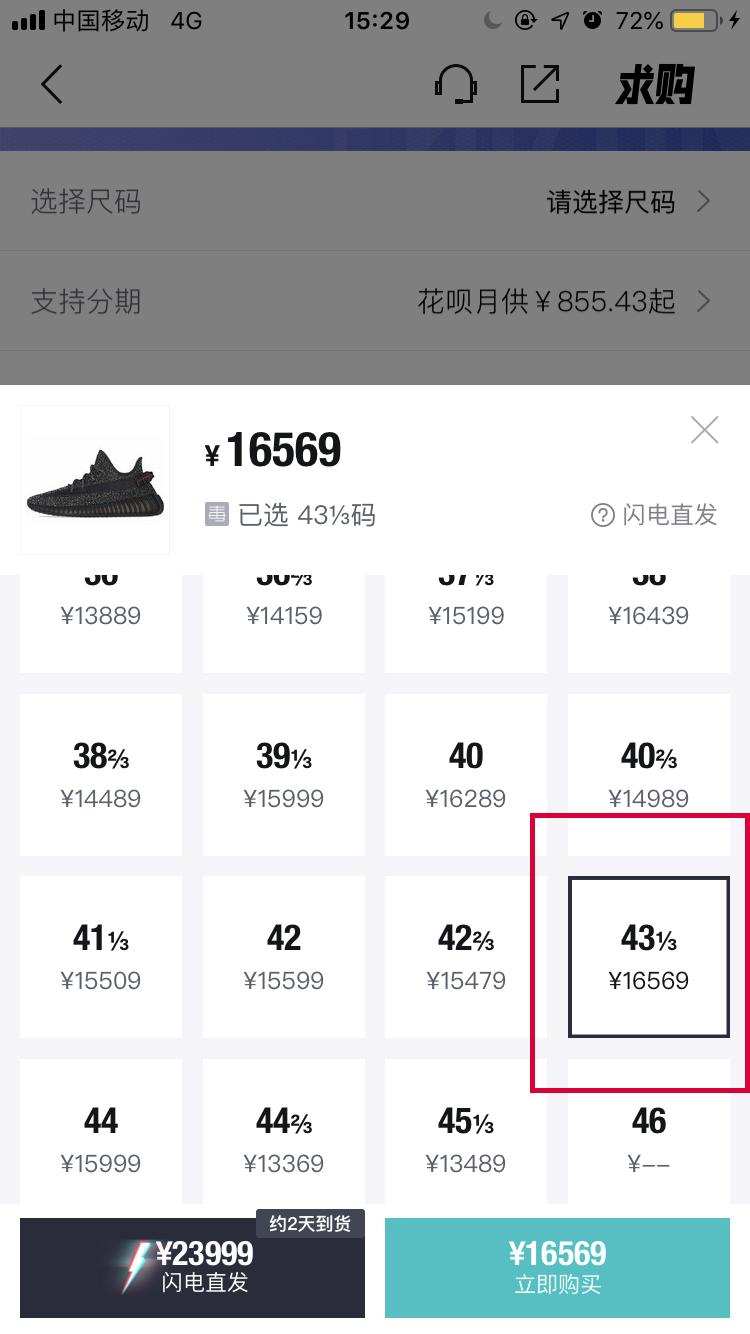Image resolution: width=750 pixels, height=1334 pixels.
Task: Deselect the currently chosen size 43⅓
Action: click(648, 956)
